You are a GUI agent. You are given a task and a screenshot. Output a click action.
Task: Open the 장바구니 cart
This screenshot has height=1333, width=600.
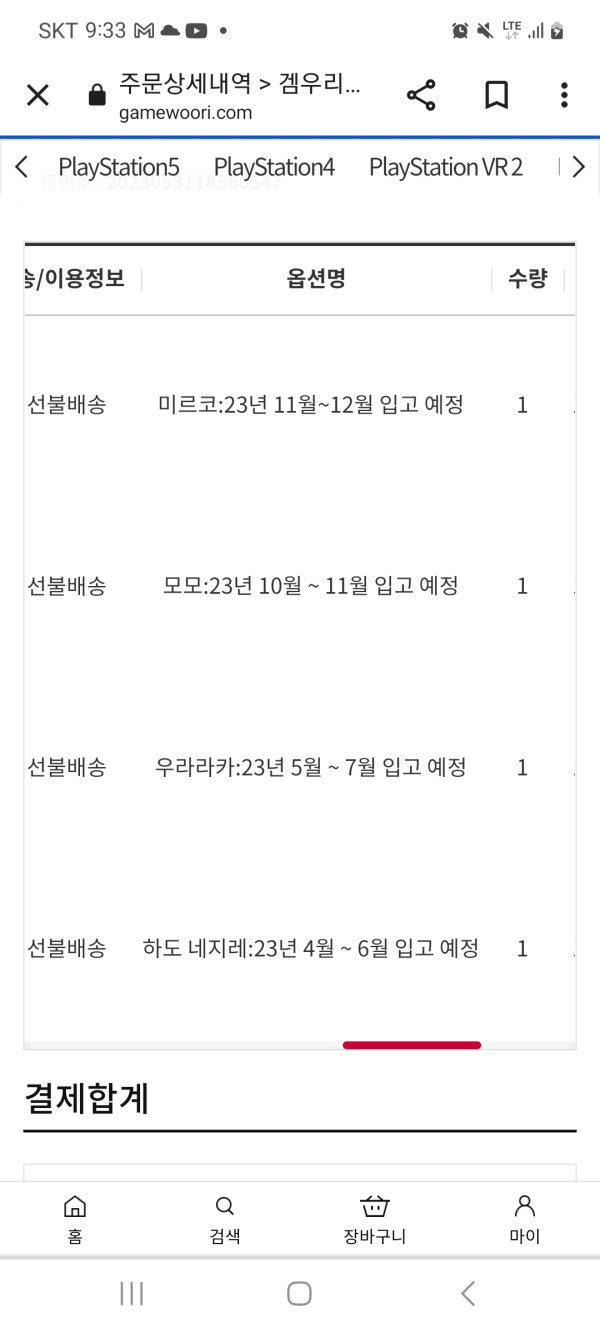click(x=374, y=1219)
